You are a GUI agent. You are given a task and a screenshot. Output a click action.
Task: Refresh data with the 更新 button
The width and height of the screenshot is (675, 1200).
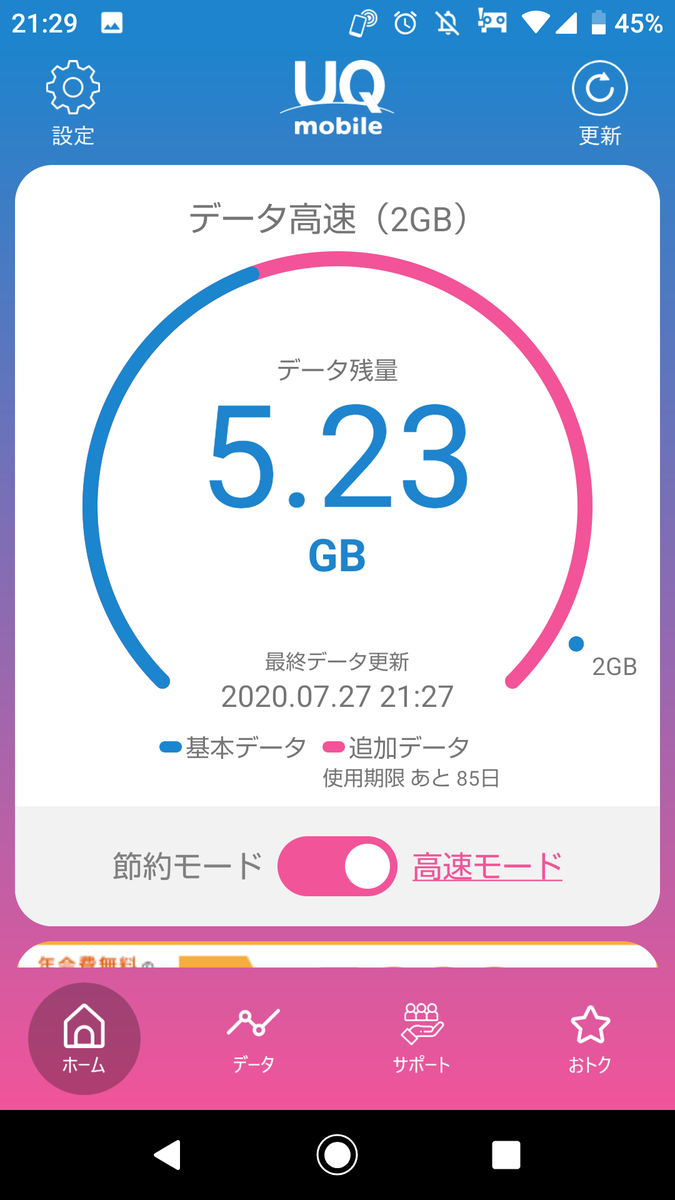tap(599, 104)
